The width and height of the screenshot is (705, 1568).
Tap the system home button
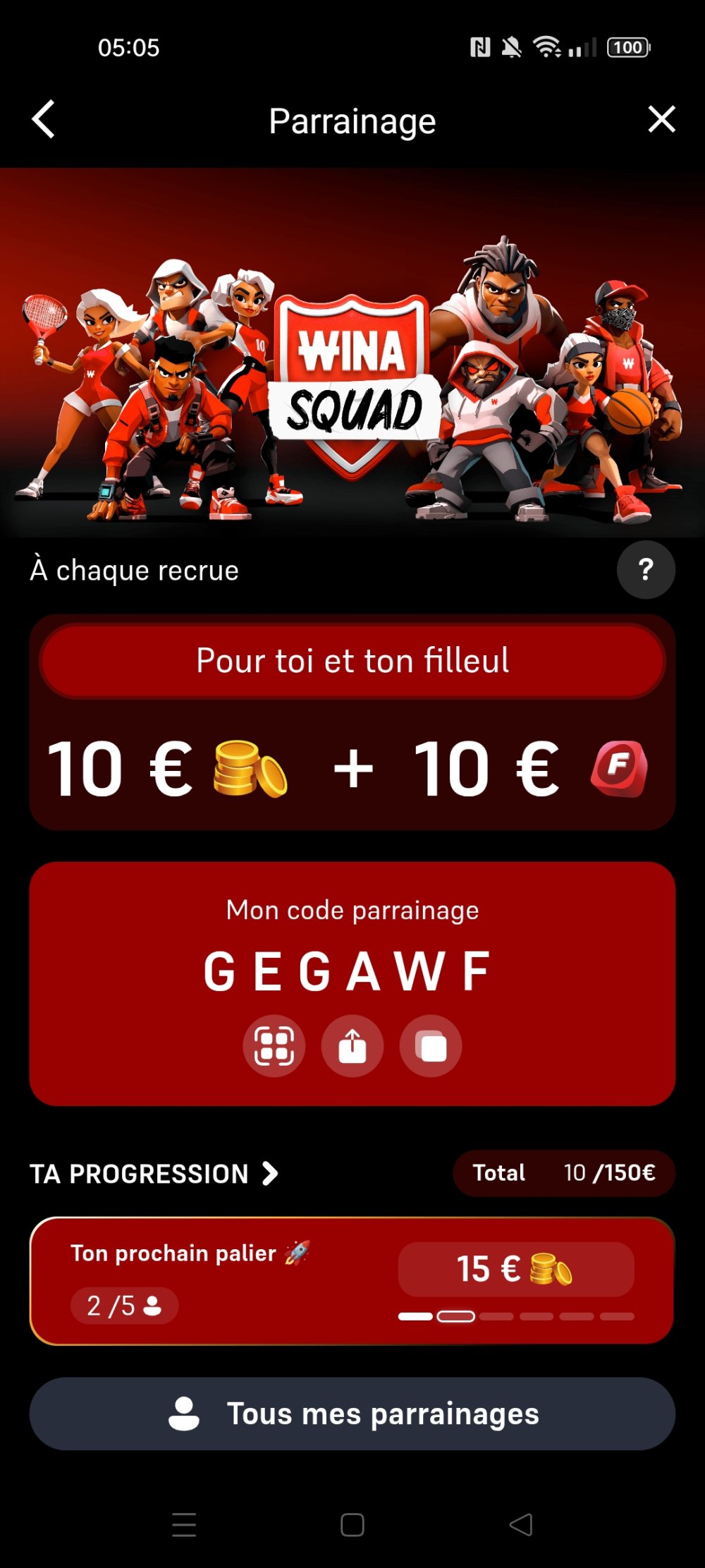point(352,1525)
